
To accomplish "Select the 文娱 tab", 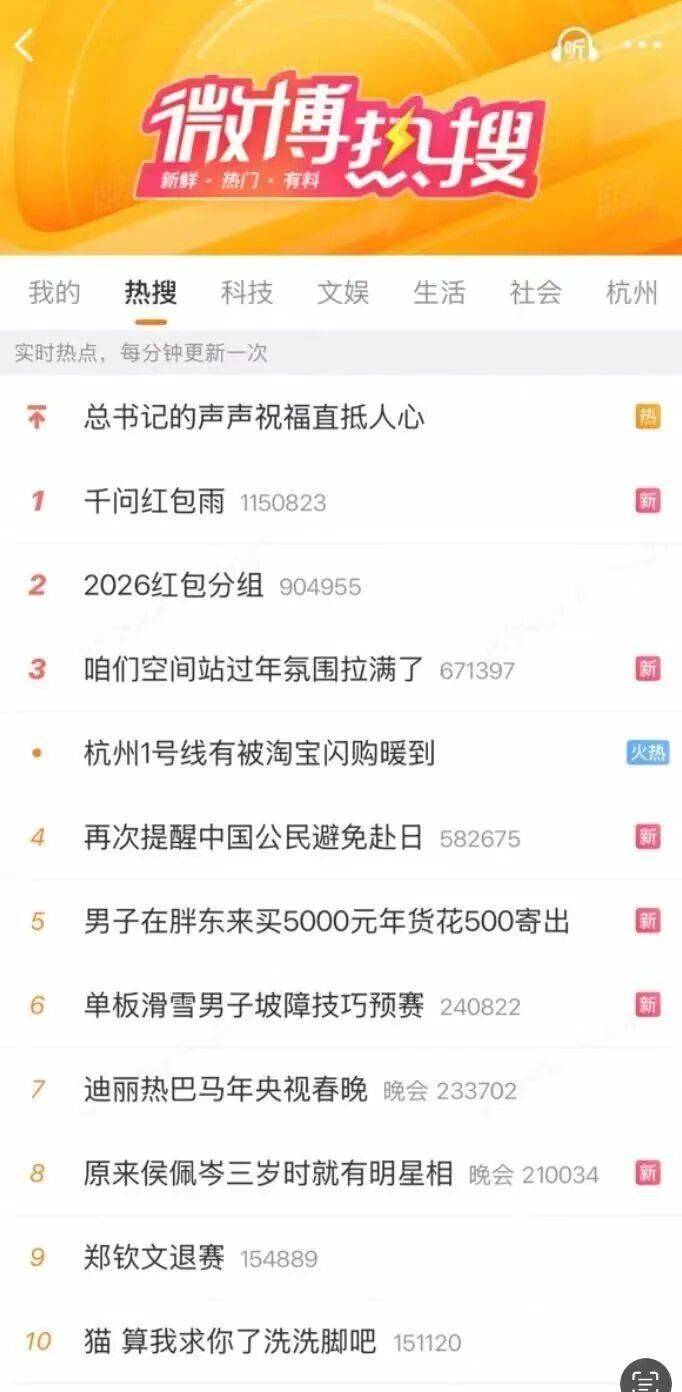I will pos(343,293).
